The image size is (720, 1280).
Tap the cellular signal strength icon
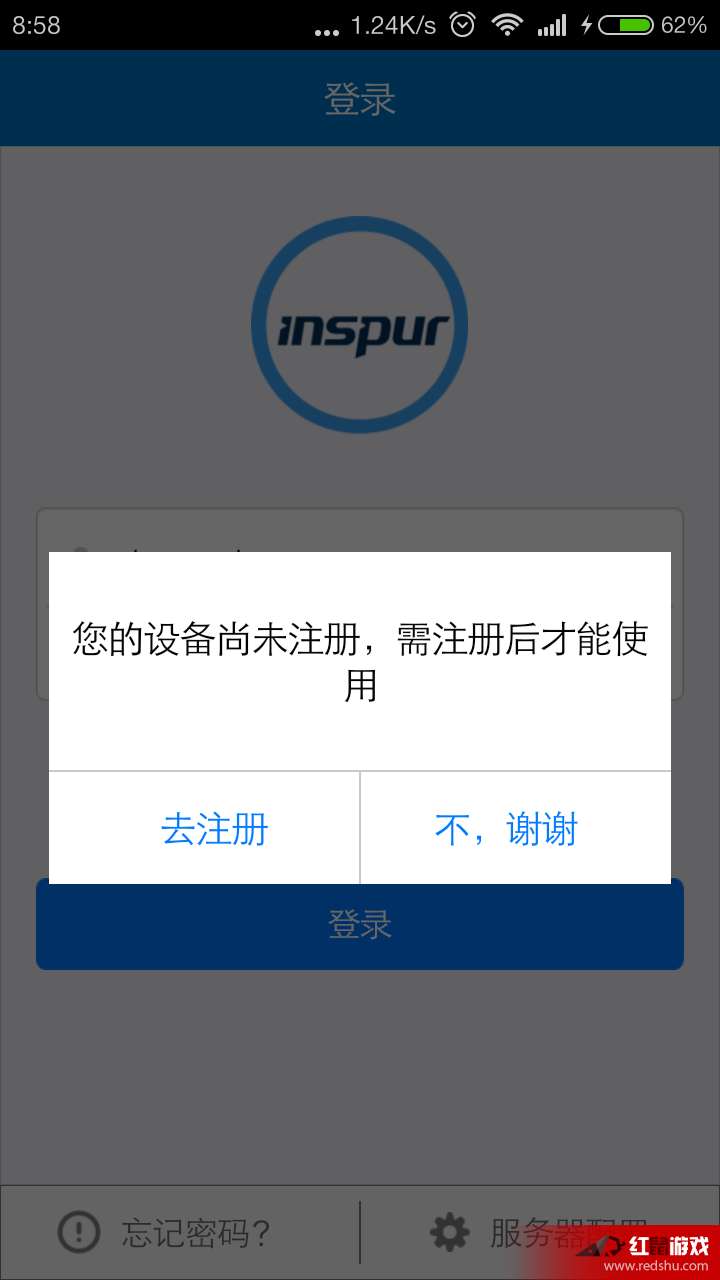coord(553,27)
